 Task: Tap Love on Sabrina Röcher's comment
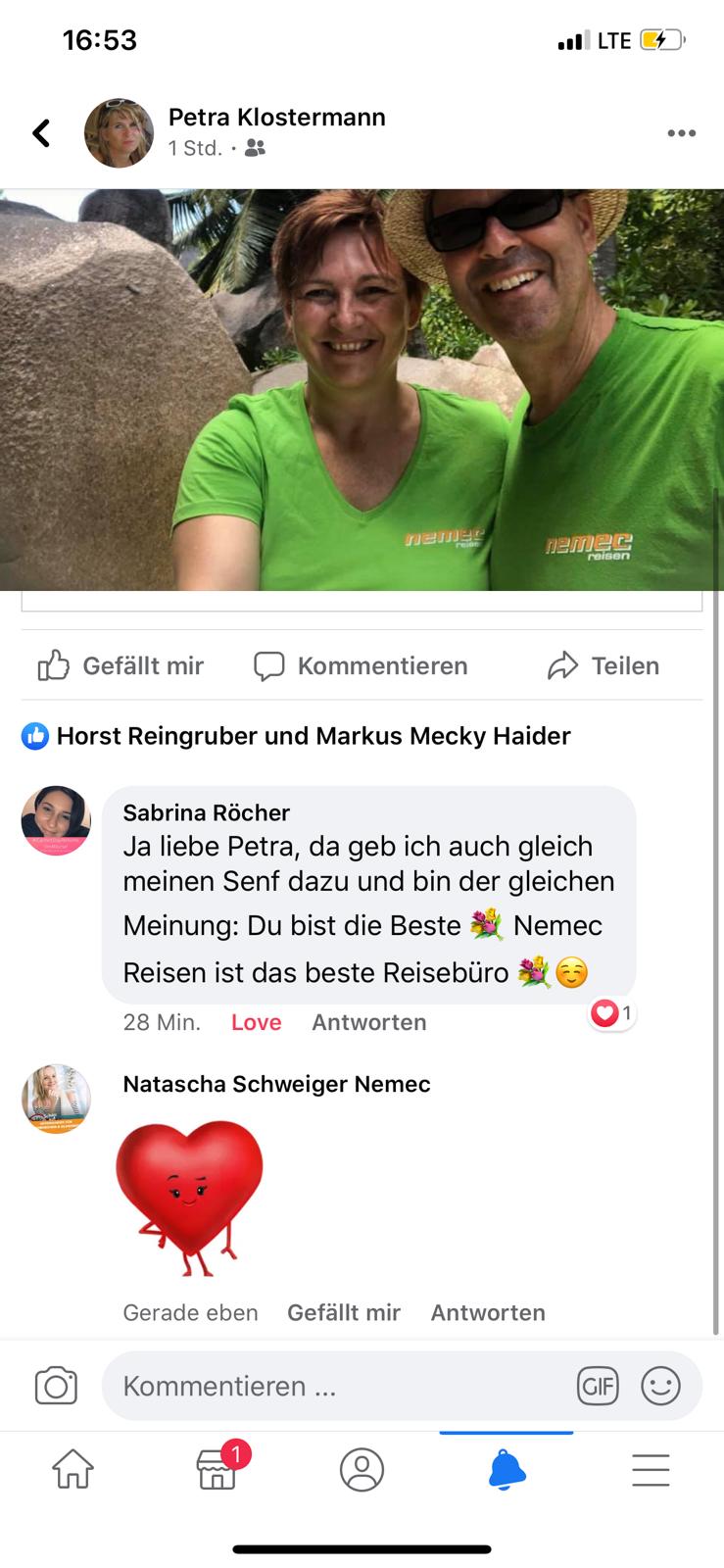pos(257,1022)
